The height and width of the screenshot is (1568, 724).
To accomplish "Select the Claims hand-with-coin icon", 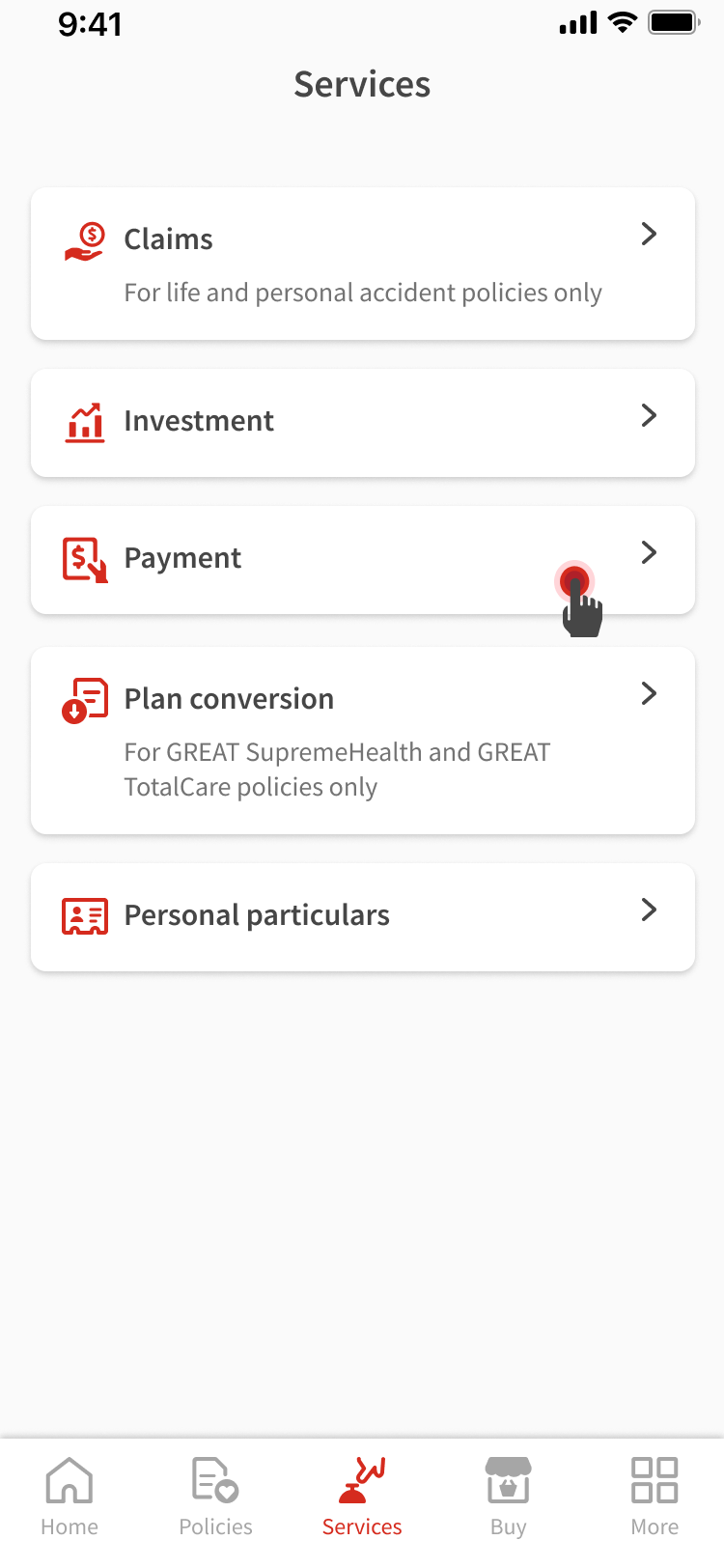I will [x=85, y=239].
